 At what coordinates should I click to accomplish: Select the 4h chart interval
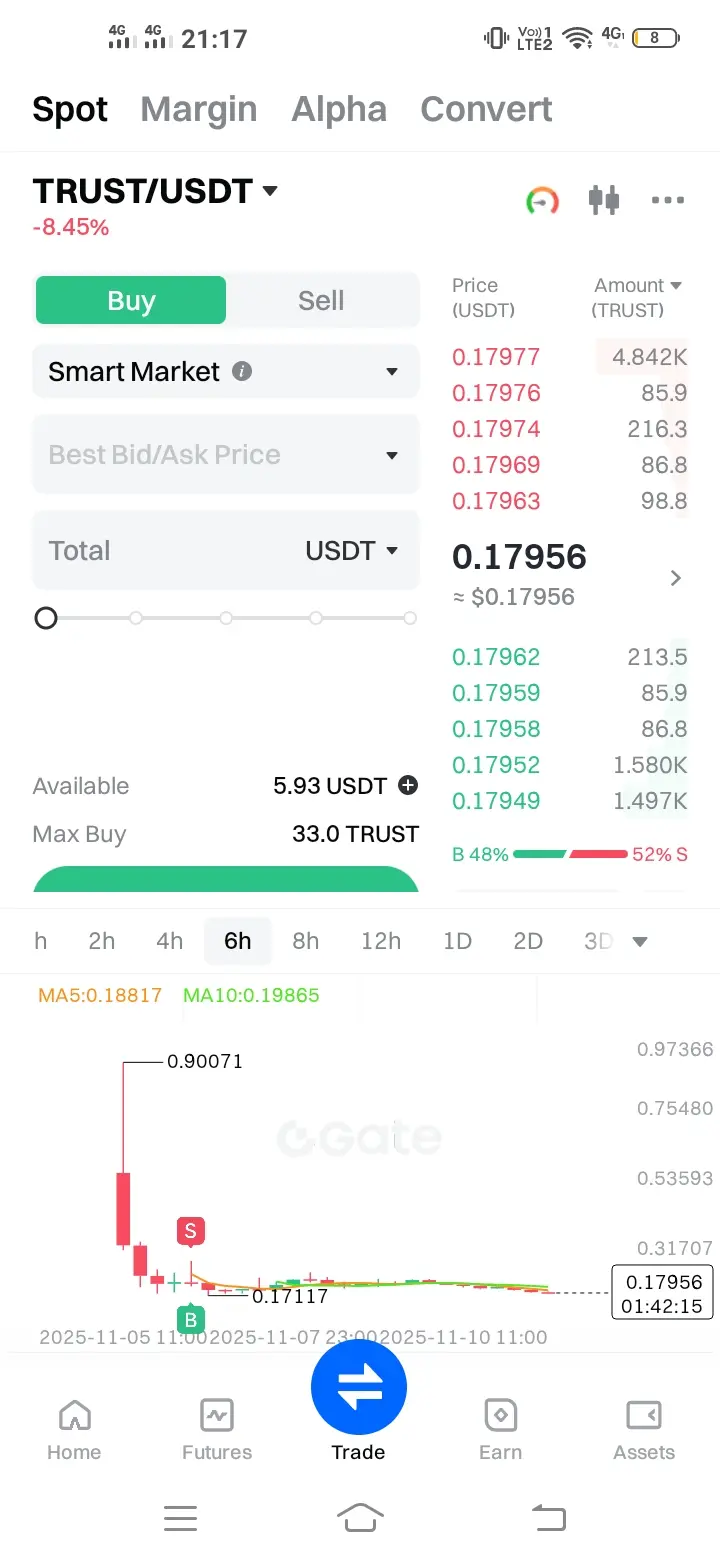pyautogui.click(x=169, y=941)
